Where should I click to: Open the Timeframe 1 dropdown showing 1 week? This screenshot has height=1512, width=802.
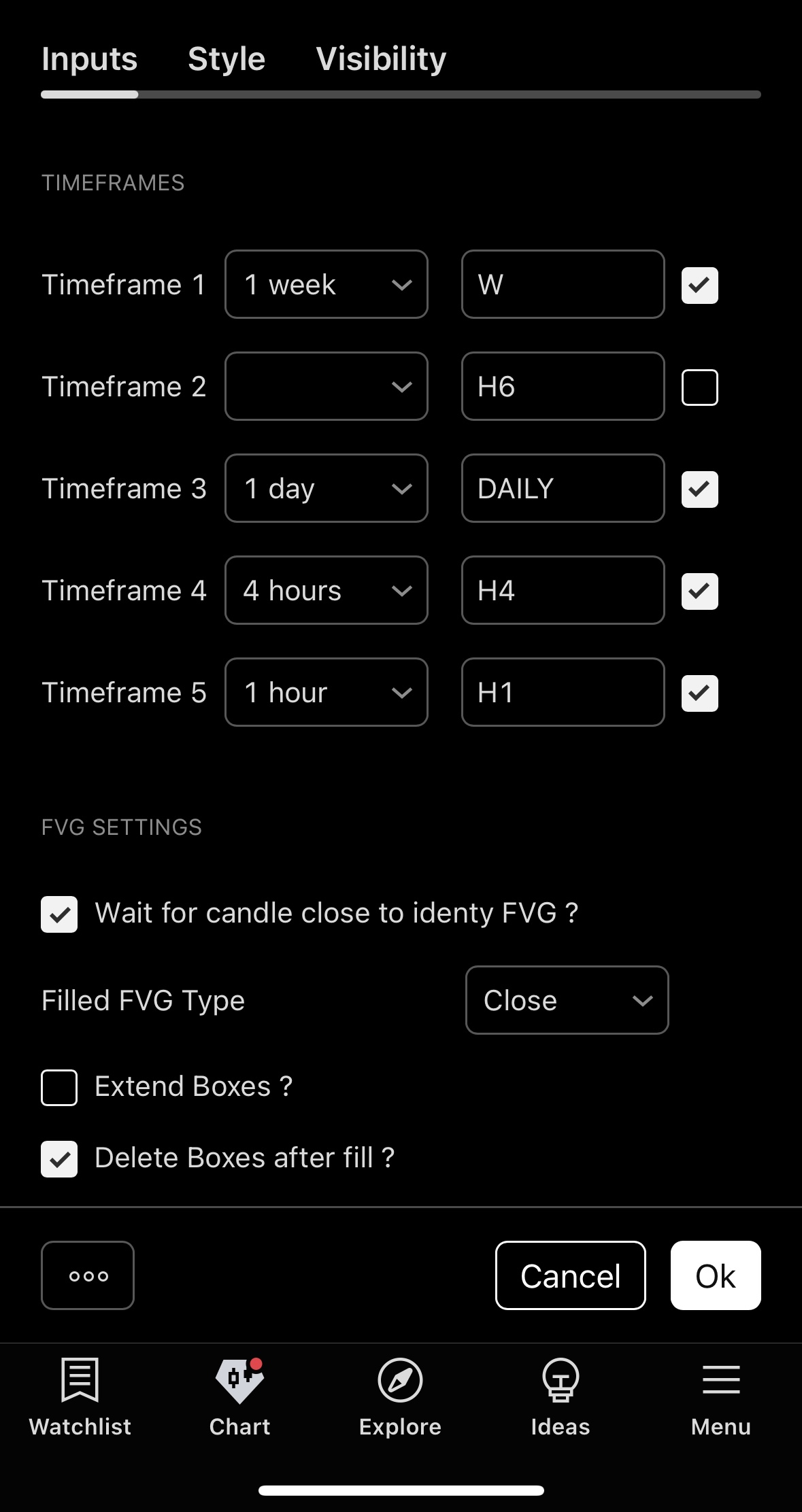(326, 284)
